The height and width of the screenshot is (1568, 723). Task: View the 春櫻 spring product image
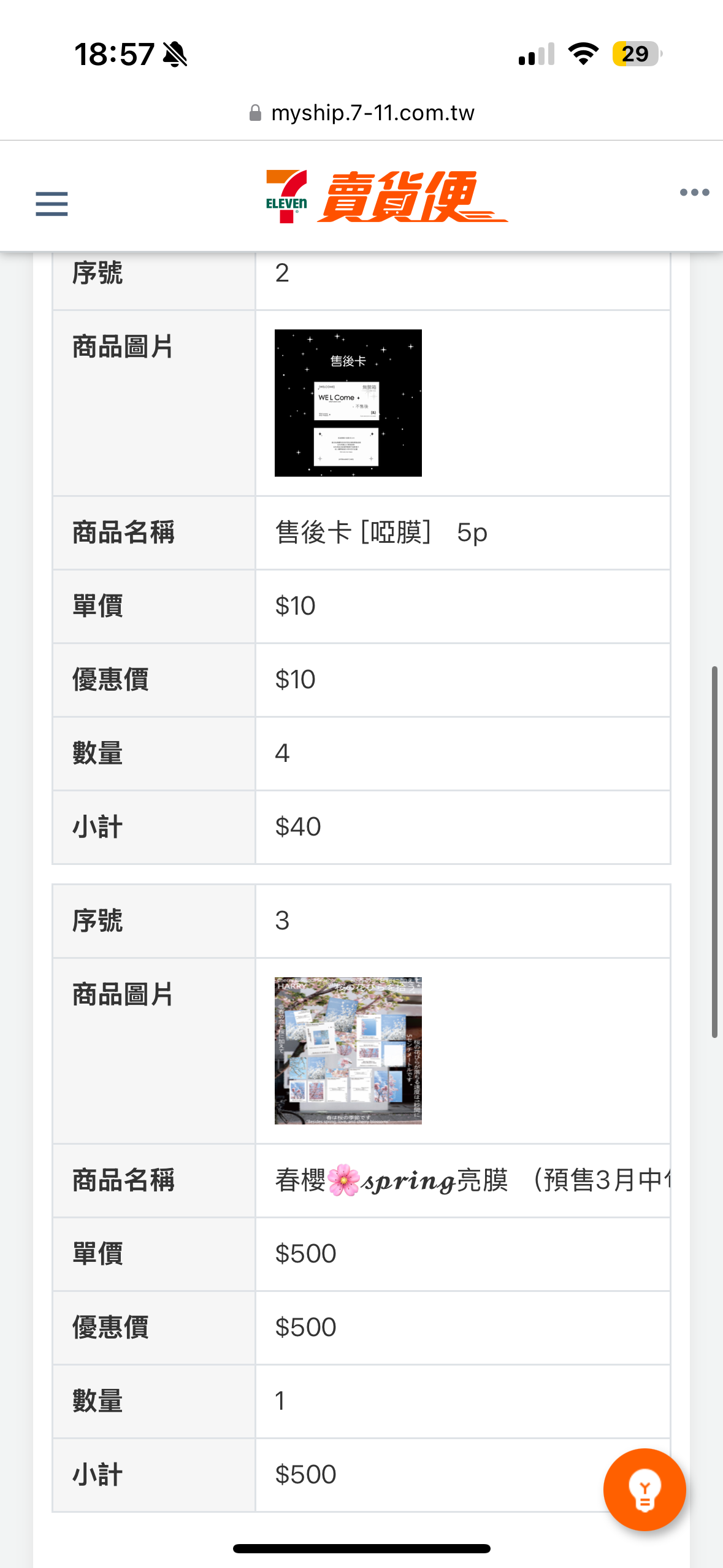pyautogui.click(x=348, y=1050)
